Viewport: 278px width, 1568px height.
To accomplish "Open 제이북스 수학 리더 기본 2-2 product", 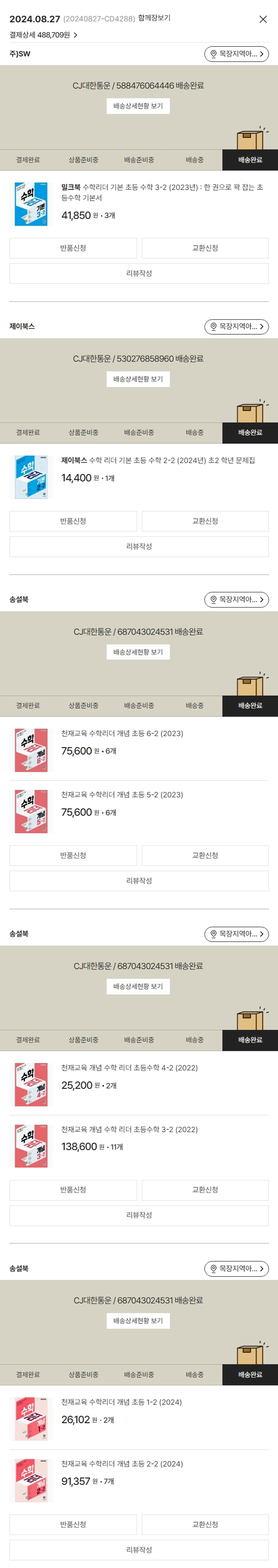I will (x=157, y=461).
